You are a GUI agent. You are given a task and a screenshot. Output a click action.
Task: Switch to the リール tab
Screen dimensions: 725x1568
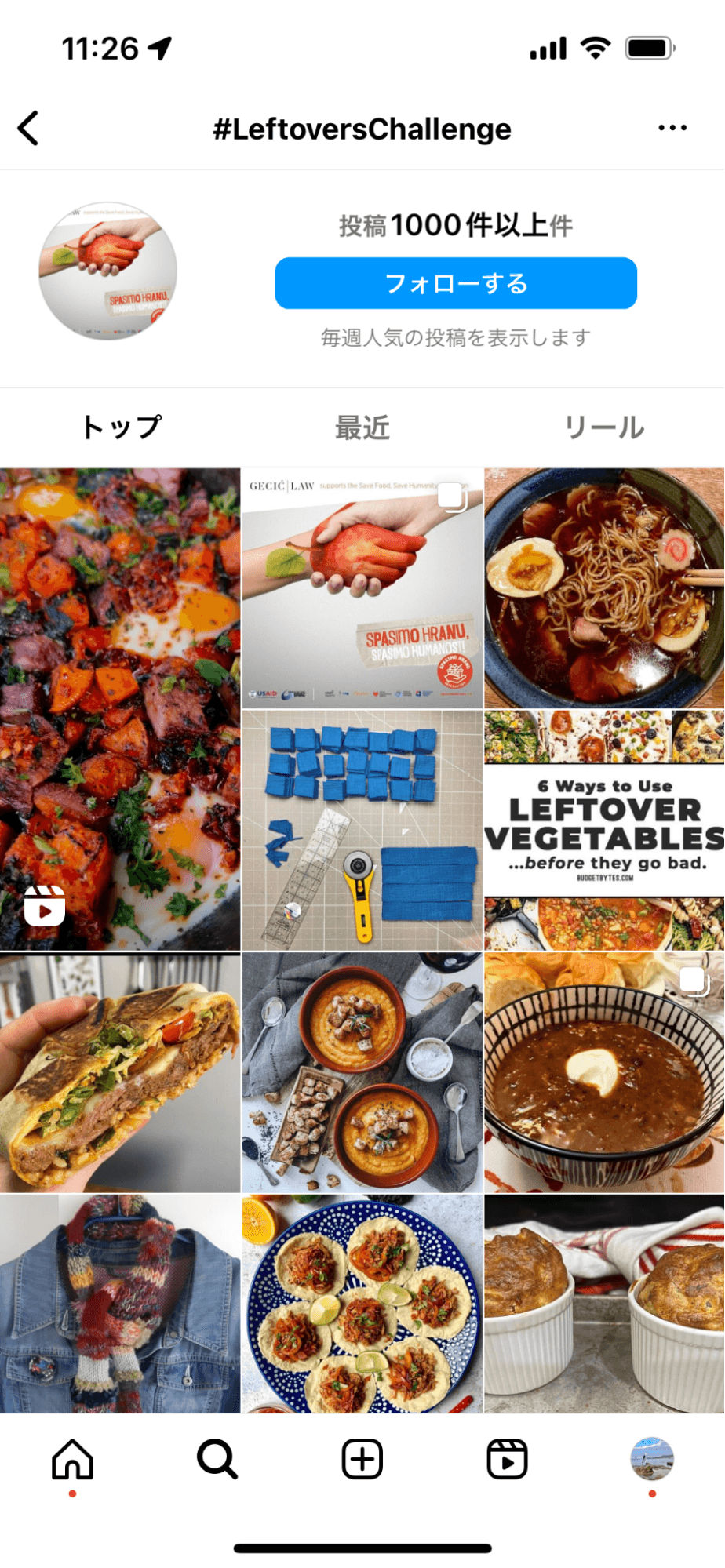click(603, 427)
